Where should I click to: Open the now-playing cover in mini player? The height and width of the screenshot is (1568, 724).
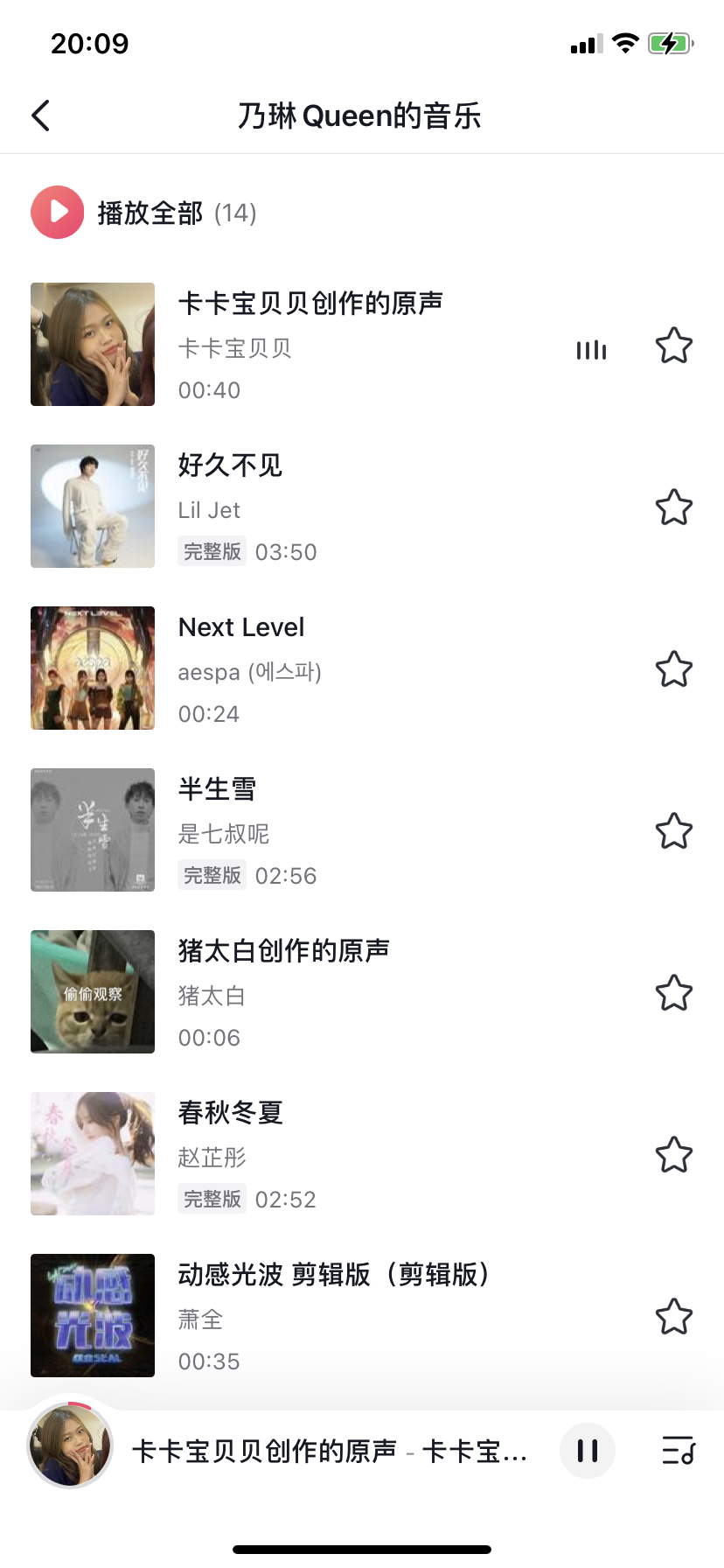click(x=71, y=1445)
